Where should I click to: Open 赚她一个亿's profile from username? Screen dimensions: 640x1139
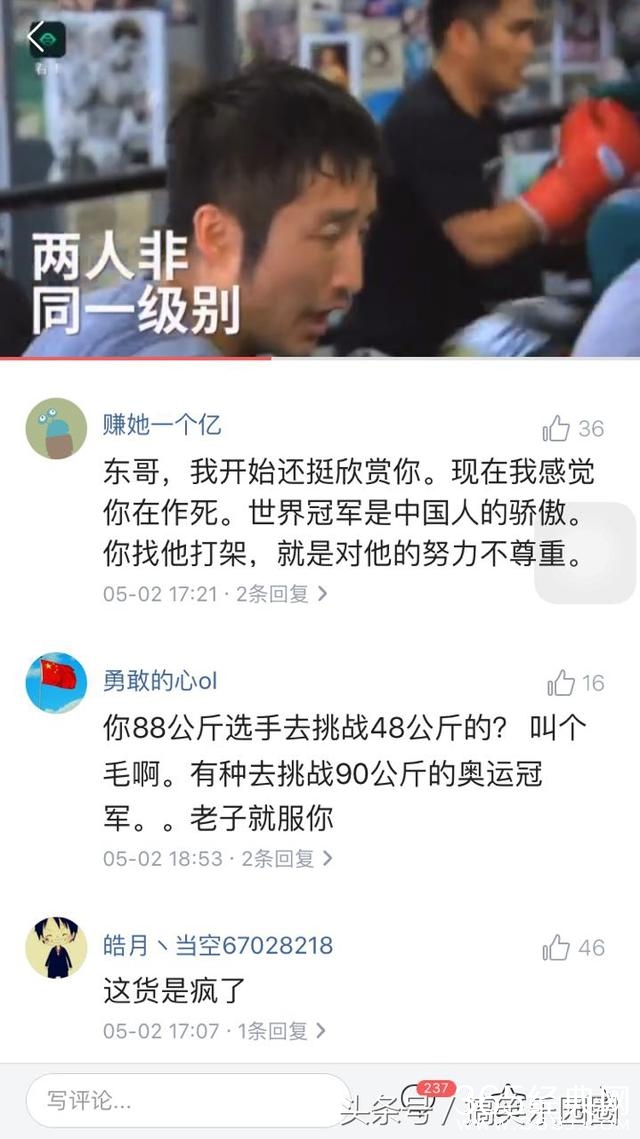point(161,426)
